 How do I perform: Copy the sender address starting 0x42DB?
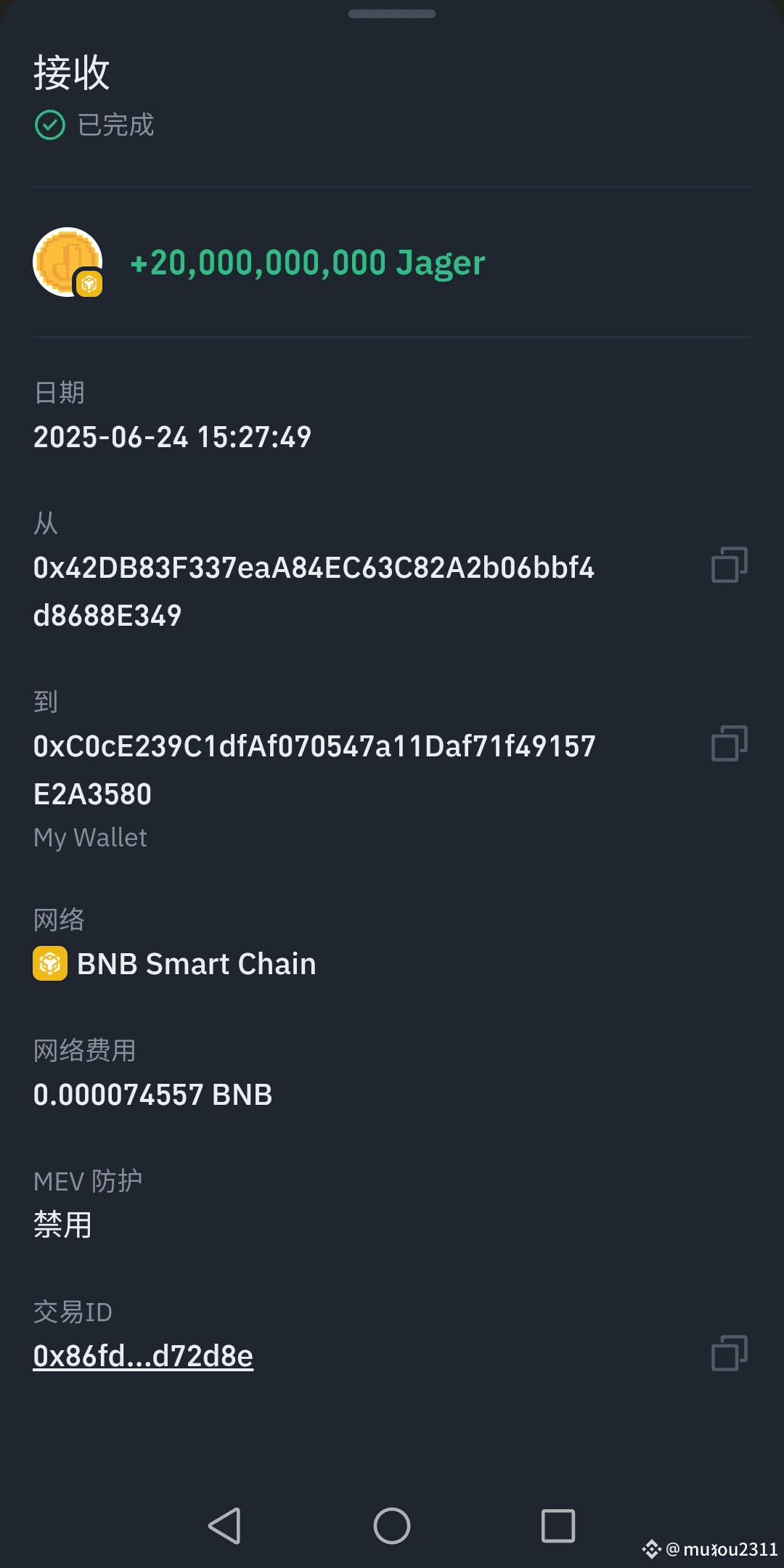[x=730, y=565]
